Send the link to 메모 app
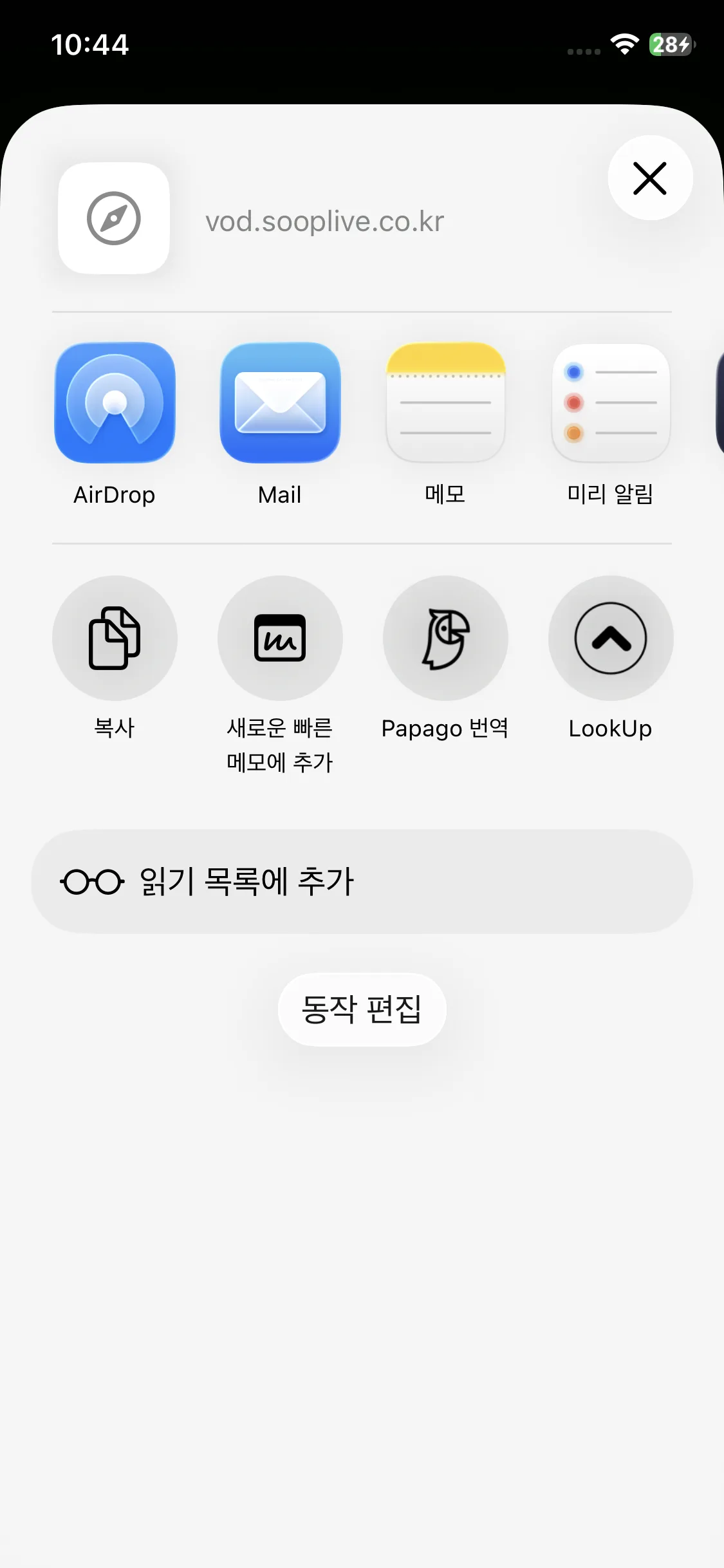 (445, 403)
